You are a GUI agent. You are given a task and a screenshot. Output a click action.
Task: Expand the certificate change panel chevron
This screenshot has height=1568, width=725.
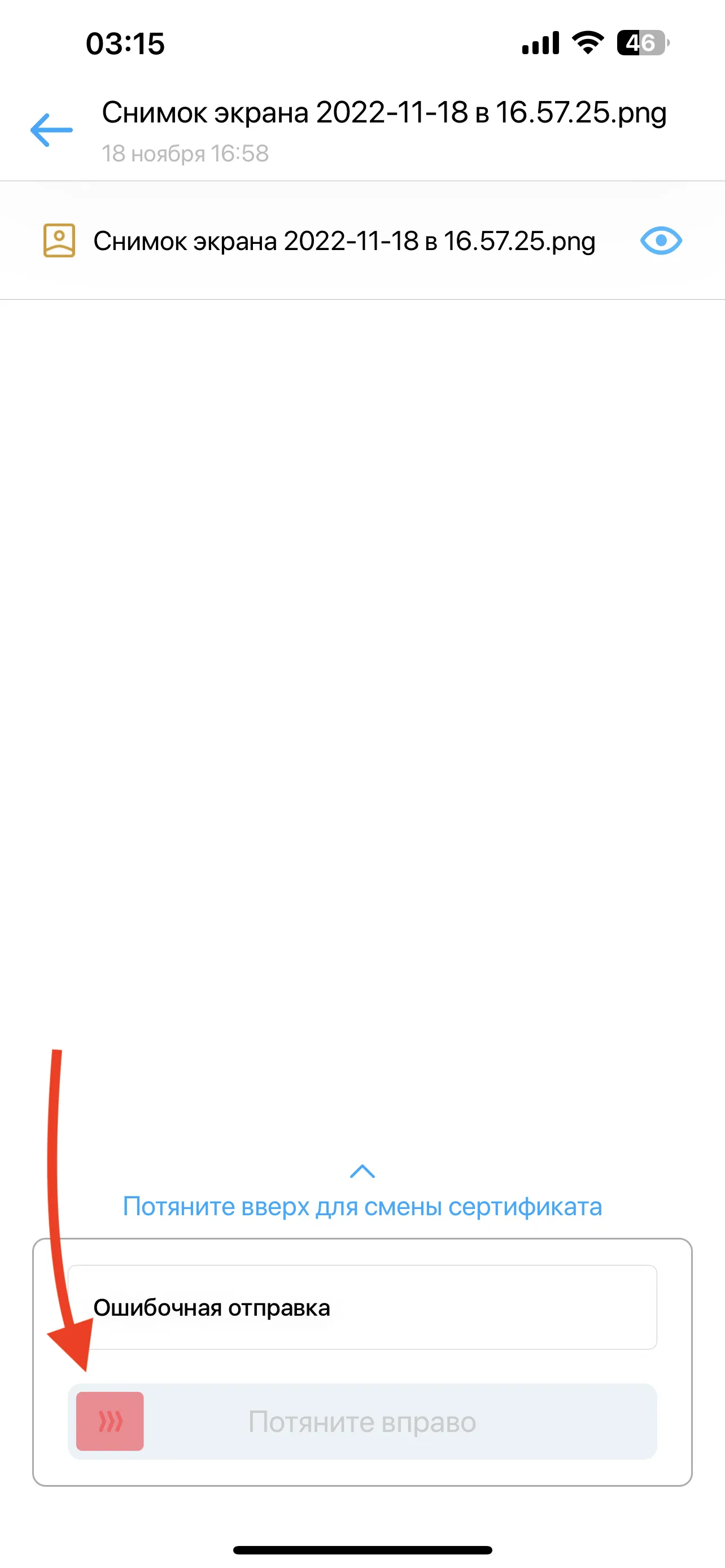pos(362,1171)
